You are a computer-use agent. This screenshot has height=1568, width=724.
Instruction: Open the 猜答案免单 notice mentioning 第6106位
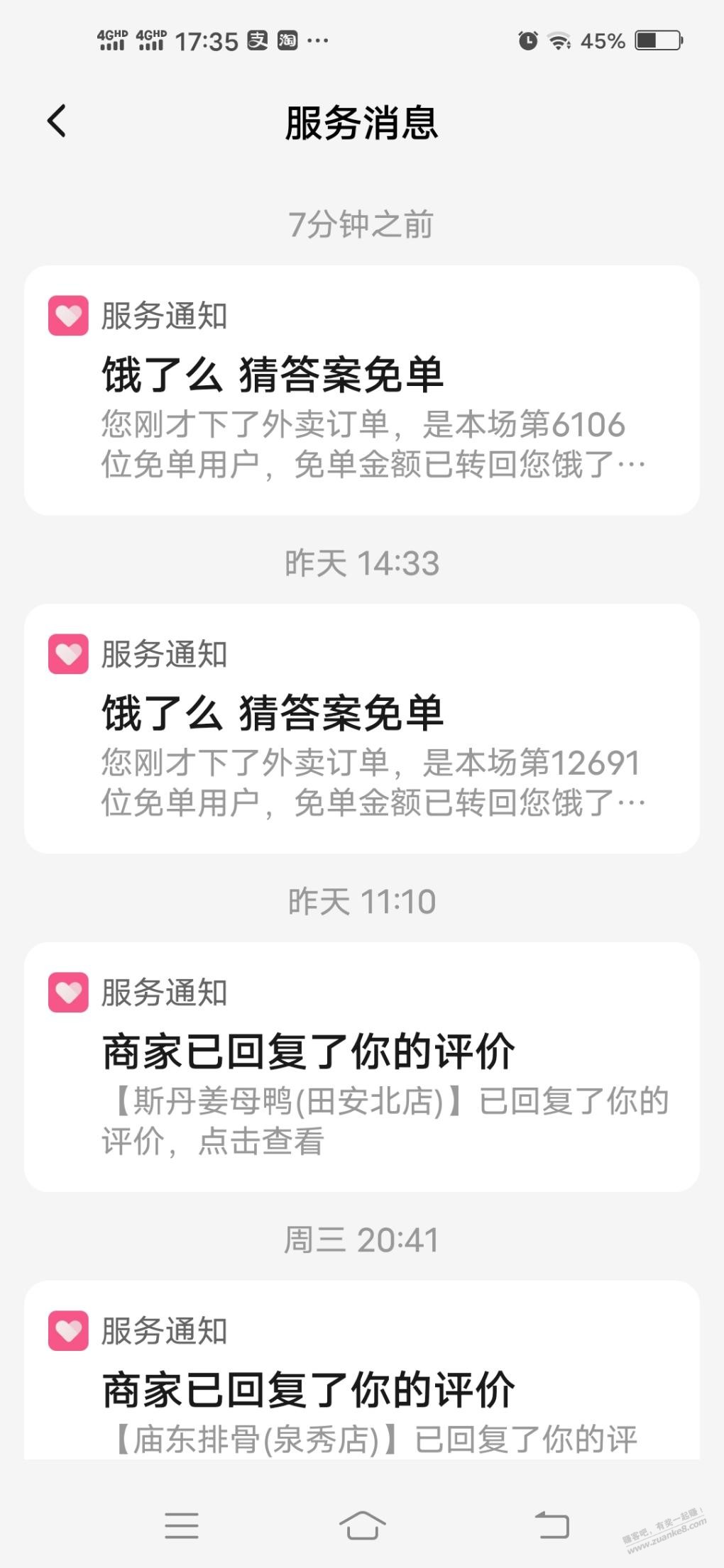(x=362, y=390)
